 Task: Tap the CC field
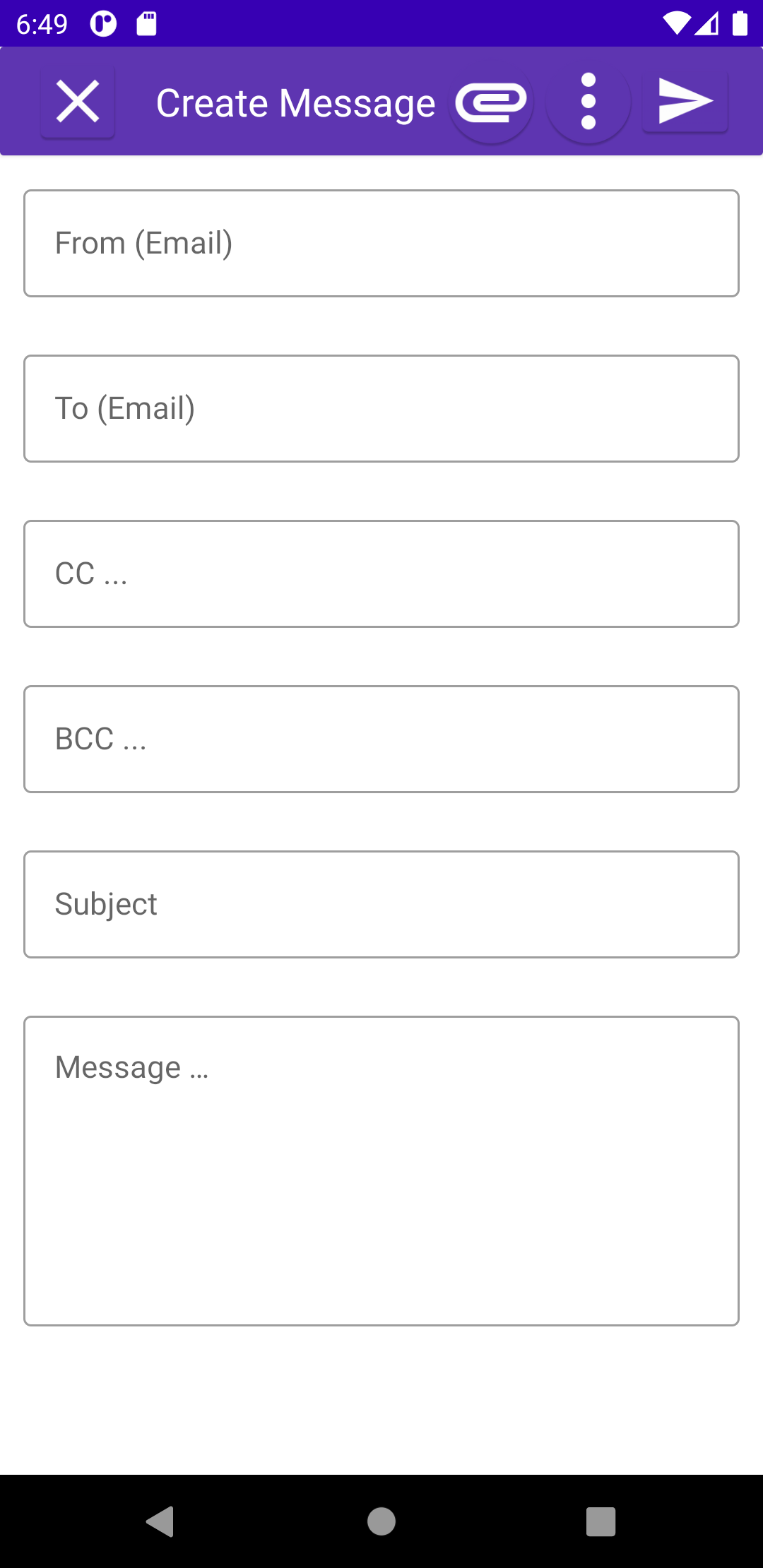point(381,574)
